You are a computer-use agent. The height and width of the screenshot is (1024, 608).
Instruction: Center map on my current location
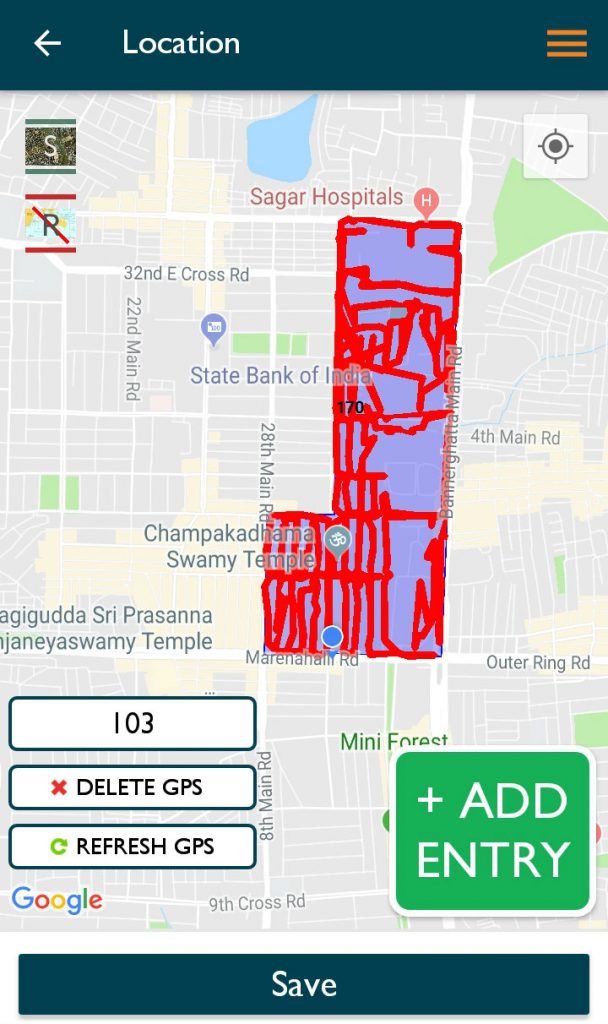tap(555, 146)
